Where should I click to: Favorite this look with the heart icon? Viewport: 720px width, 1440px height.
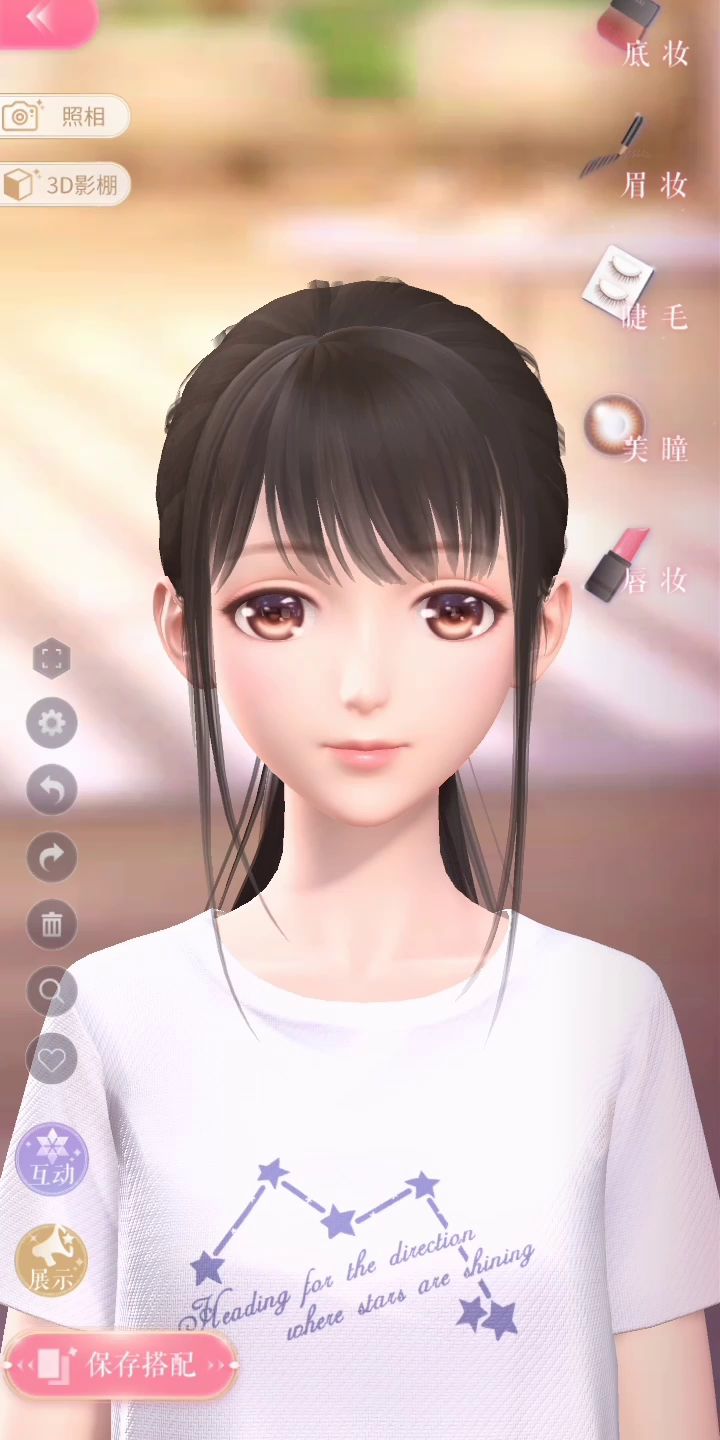click(x=52, y=1059)
